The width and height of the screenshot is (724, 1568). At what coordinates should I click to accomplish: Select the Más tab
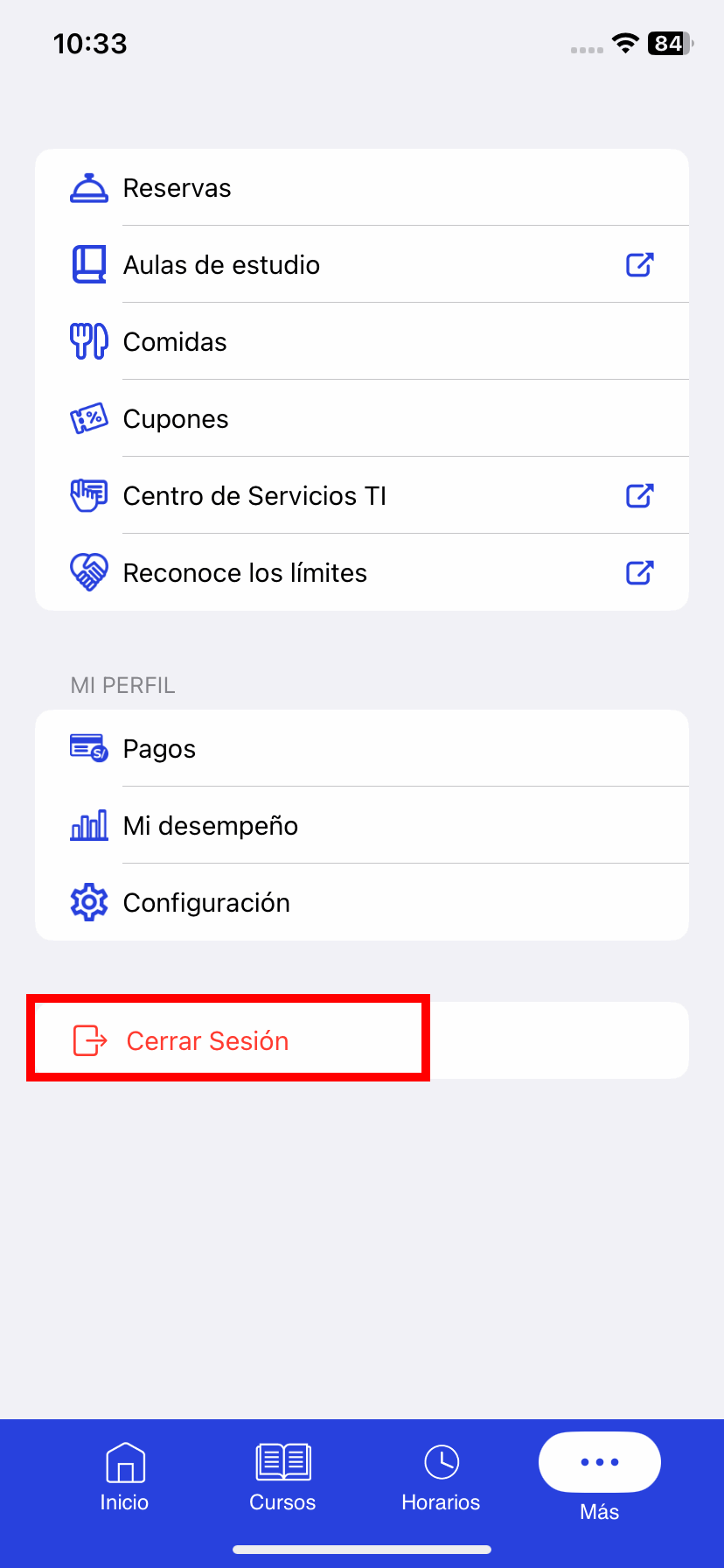click(x=600, y=1477)
